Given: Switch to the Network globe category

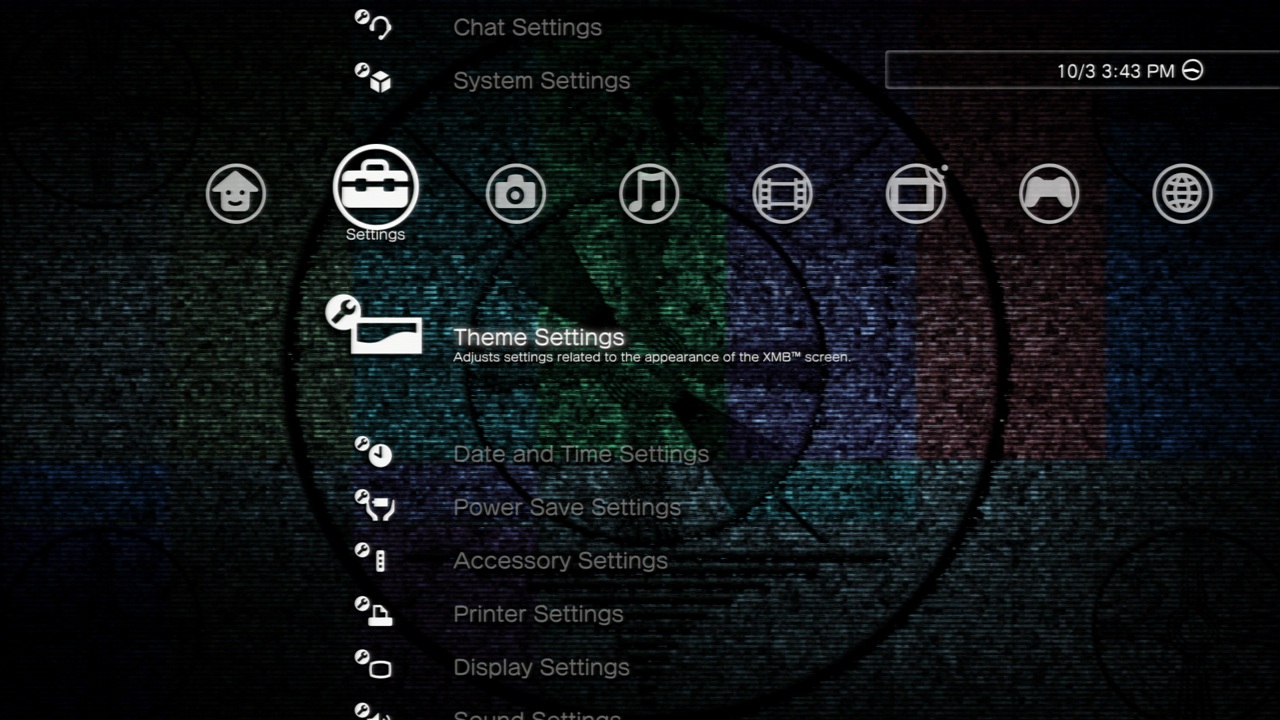Looking at the screenshot, I should pos(1182,193).
